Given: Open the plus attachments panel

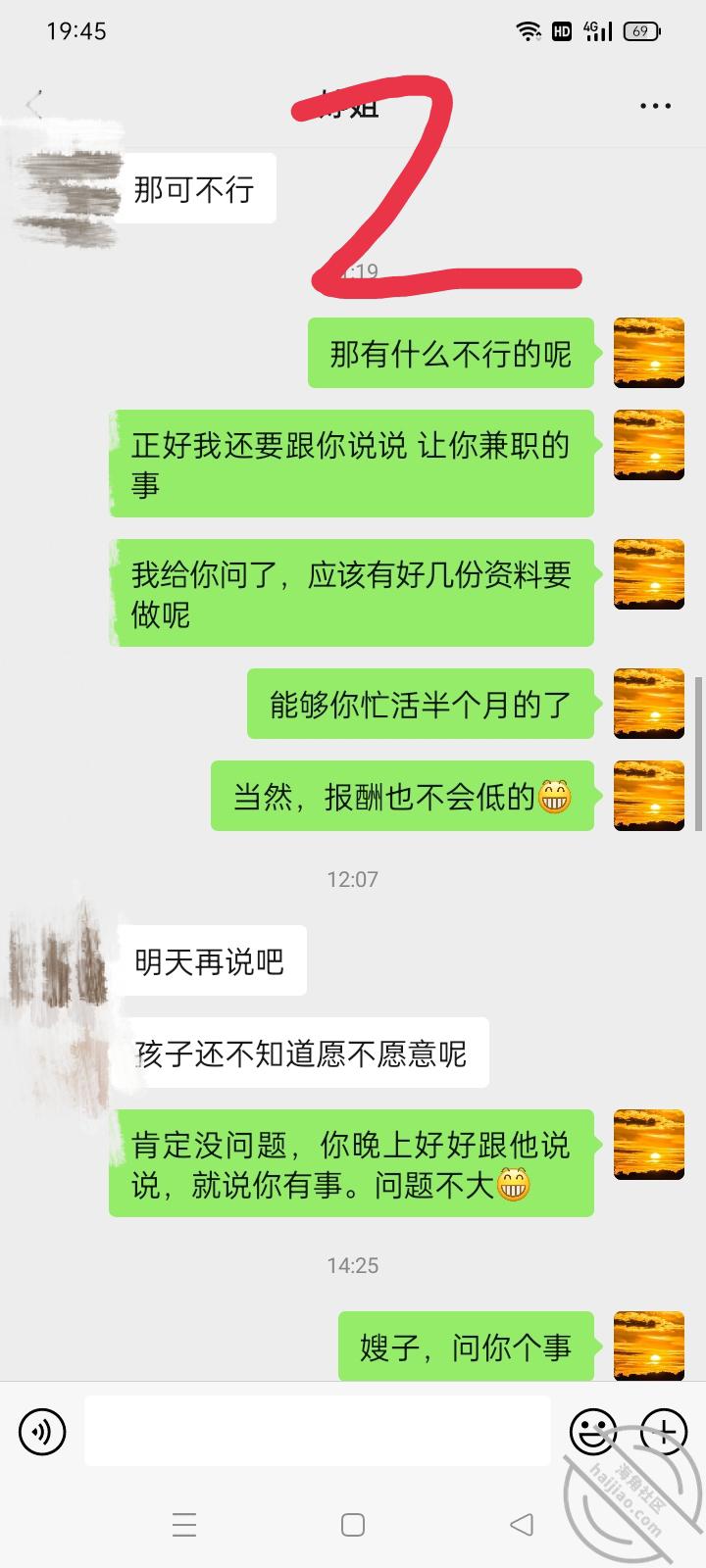Looking at the screenshot, I should coord(663,1432).
